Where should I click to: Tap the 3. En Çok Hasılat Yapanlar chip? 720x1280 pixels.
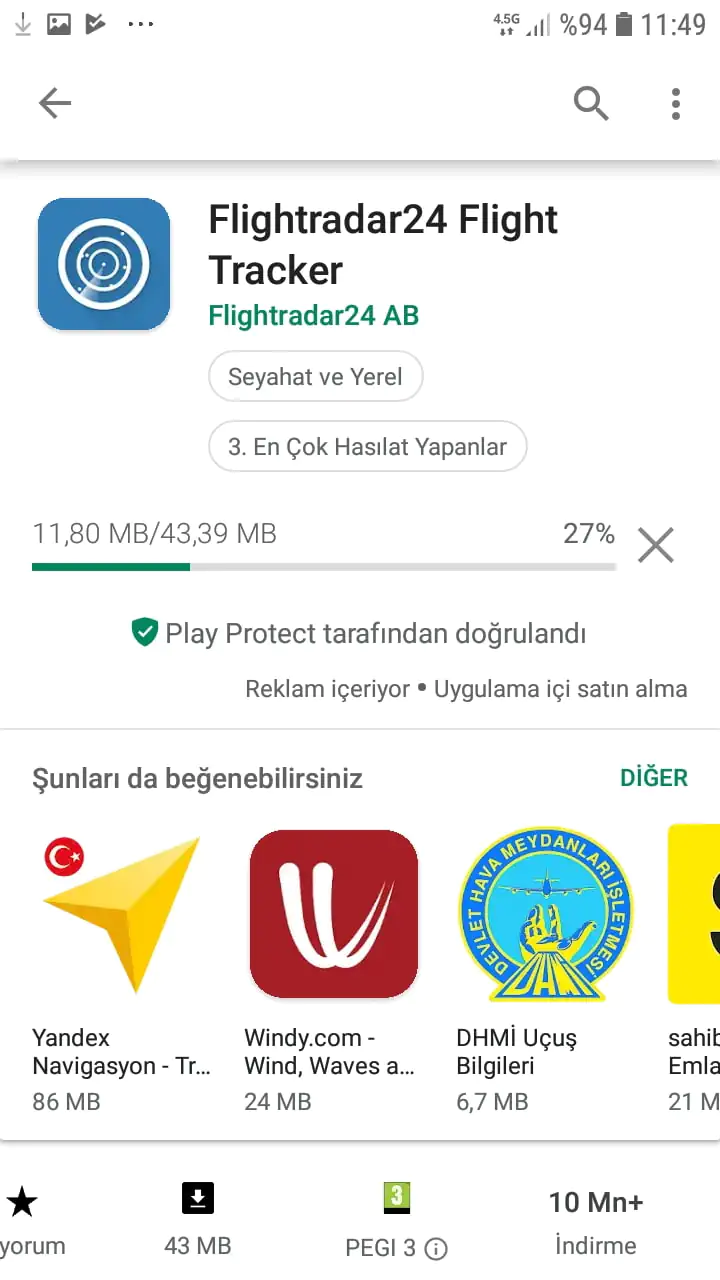pos(367,447)
